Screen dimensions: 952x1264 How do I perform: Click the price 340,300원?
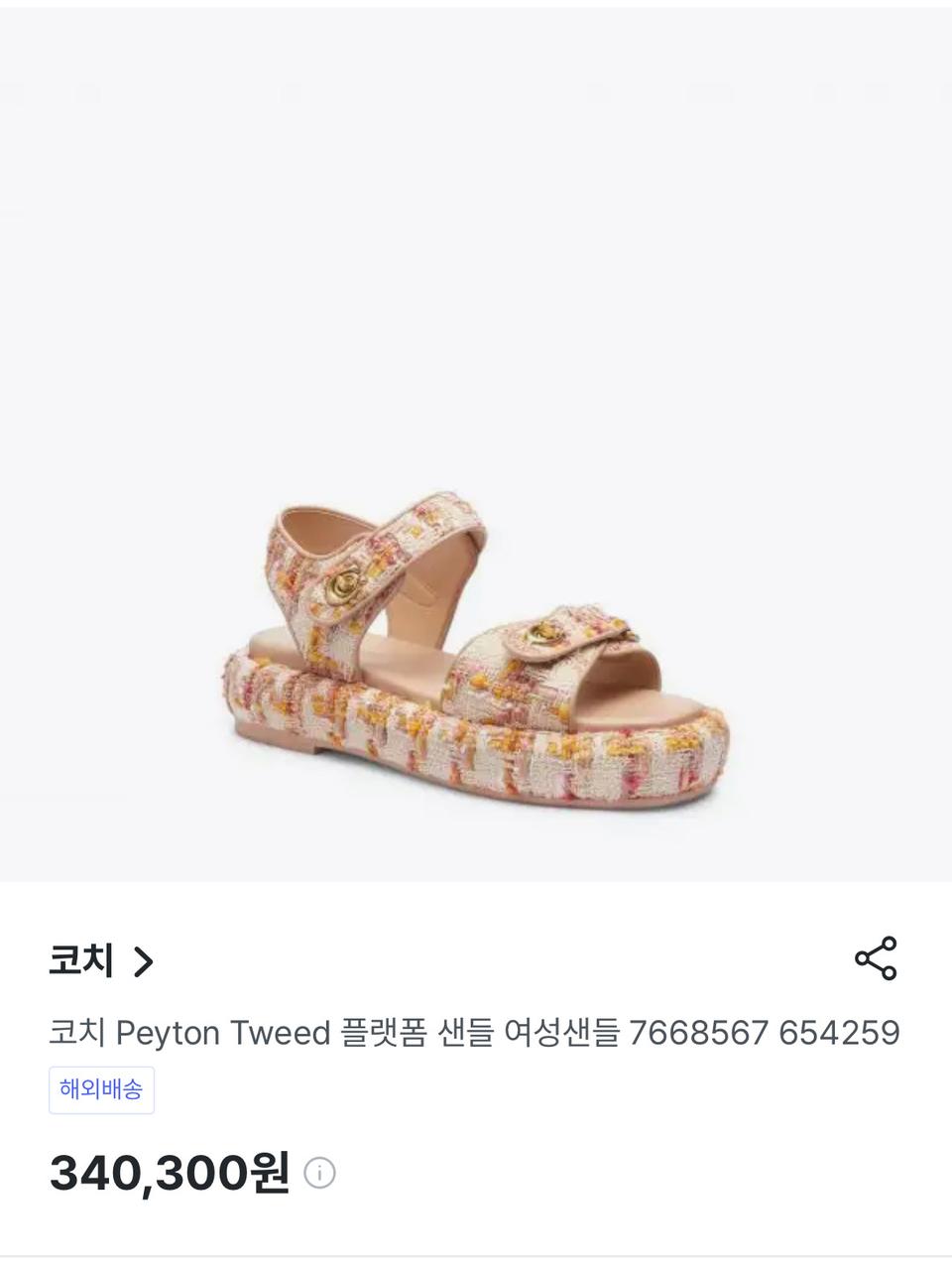tap(169, 1174)
